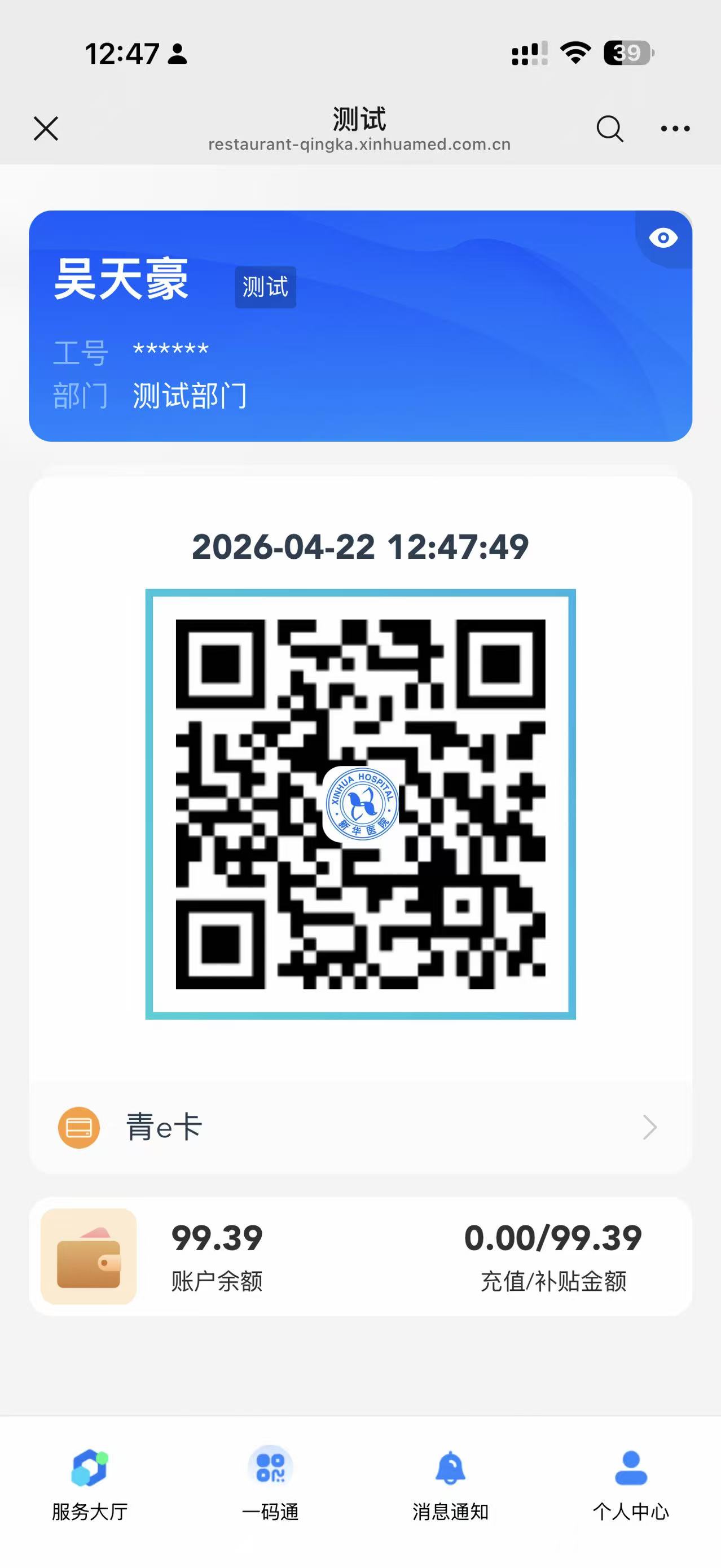
Task: Click the 测试 badge beside 吴天豪
Action: click(266, 286)
